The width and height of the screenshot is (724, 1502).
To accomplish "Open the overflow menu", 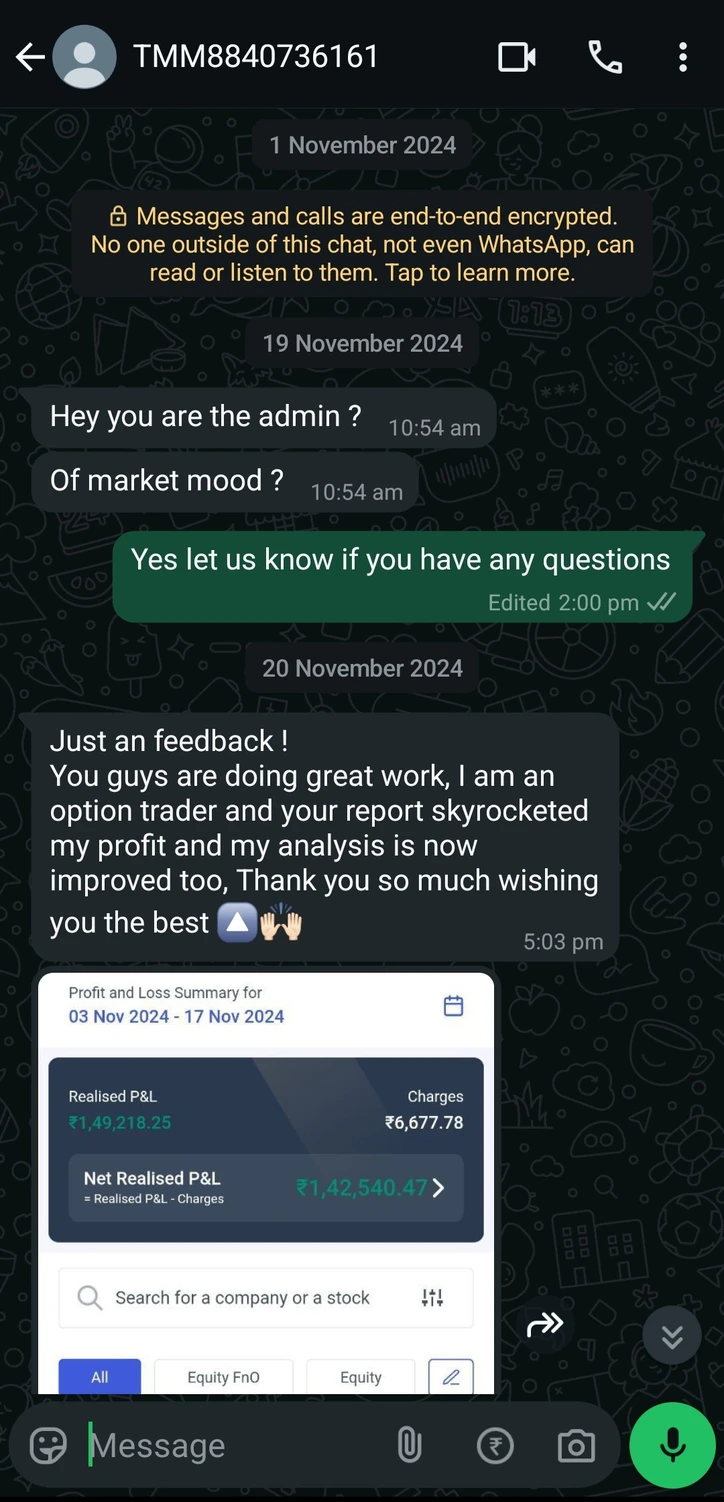I will click(x=683, y=57).
